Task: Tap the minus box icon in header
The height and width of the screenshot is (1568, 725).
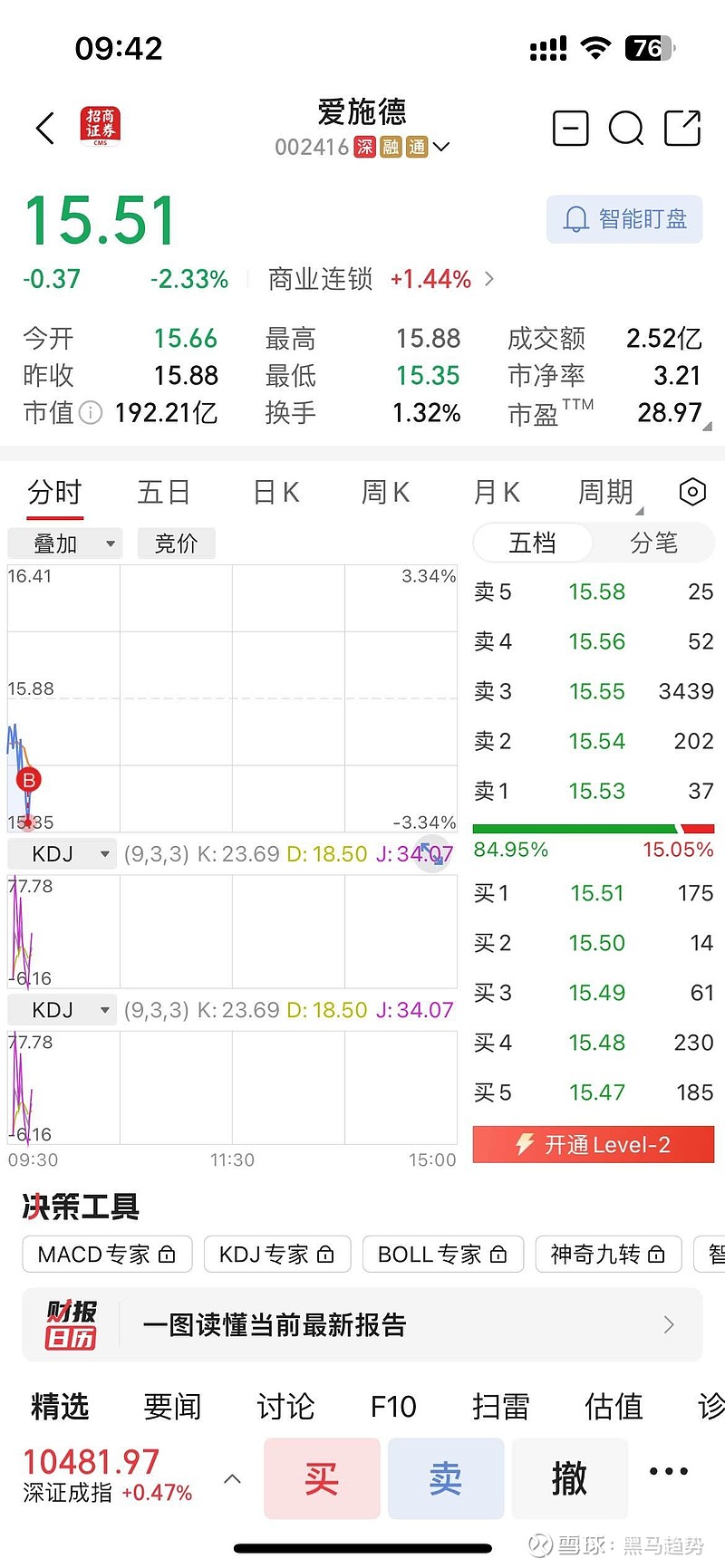Action: click(571, 129)
